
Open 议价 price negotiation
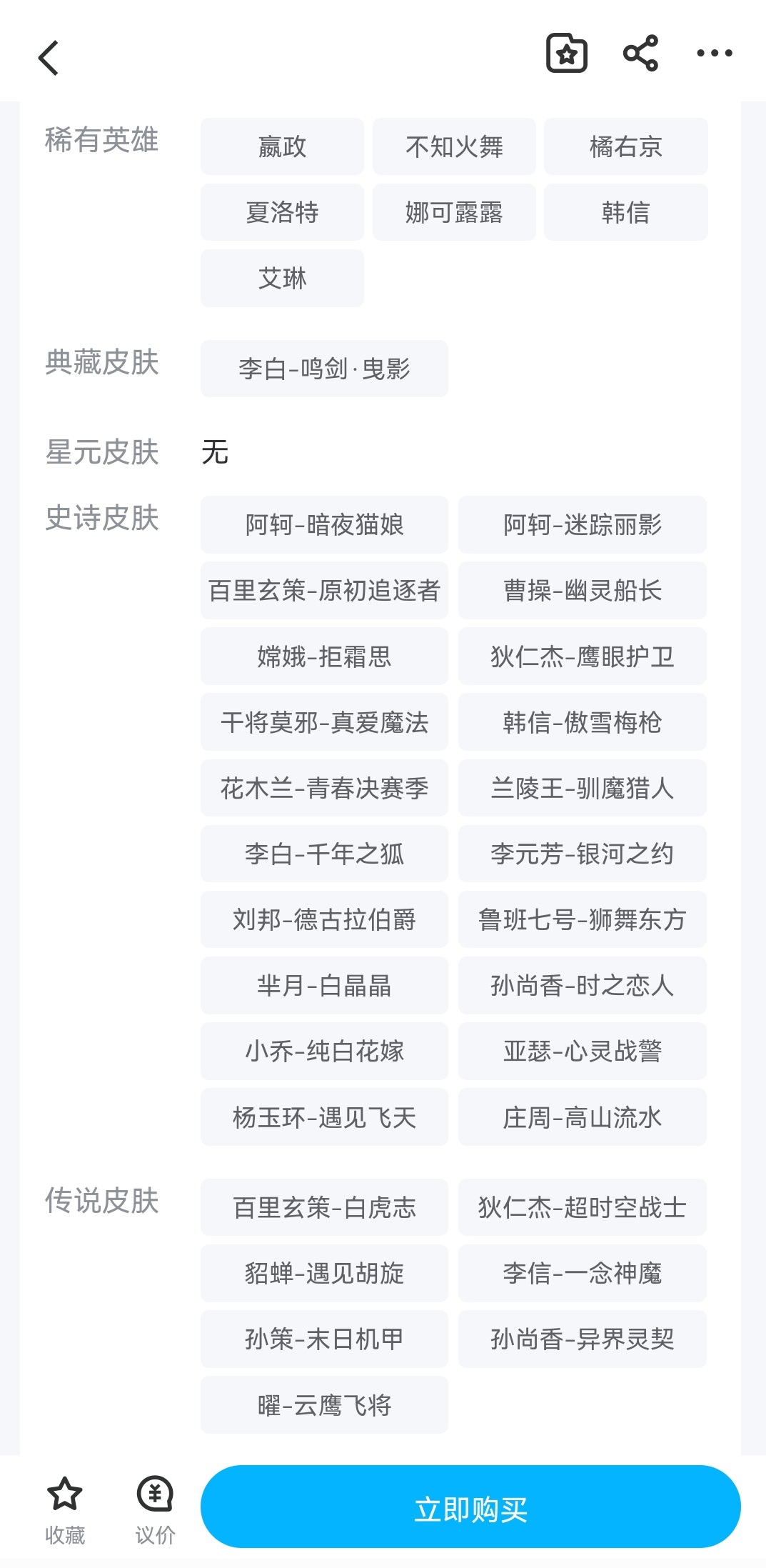tap(155, 1509)
